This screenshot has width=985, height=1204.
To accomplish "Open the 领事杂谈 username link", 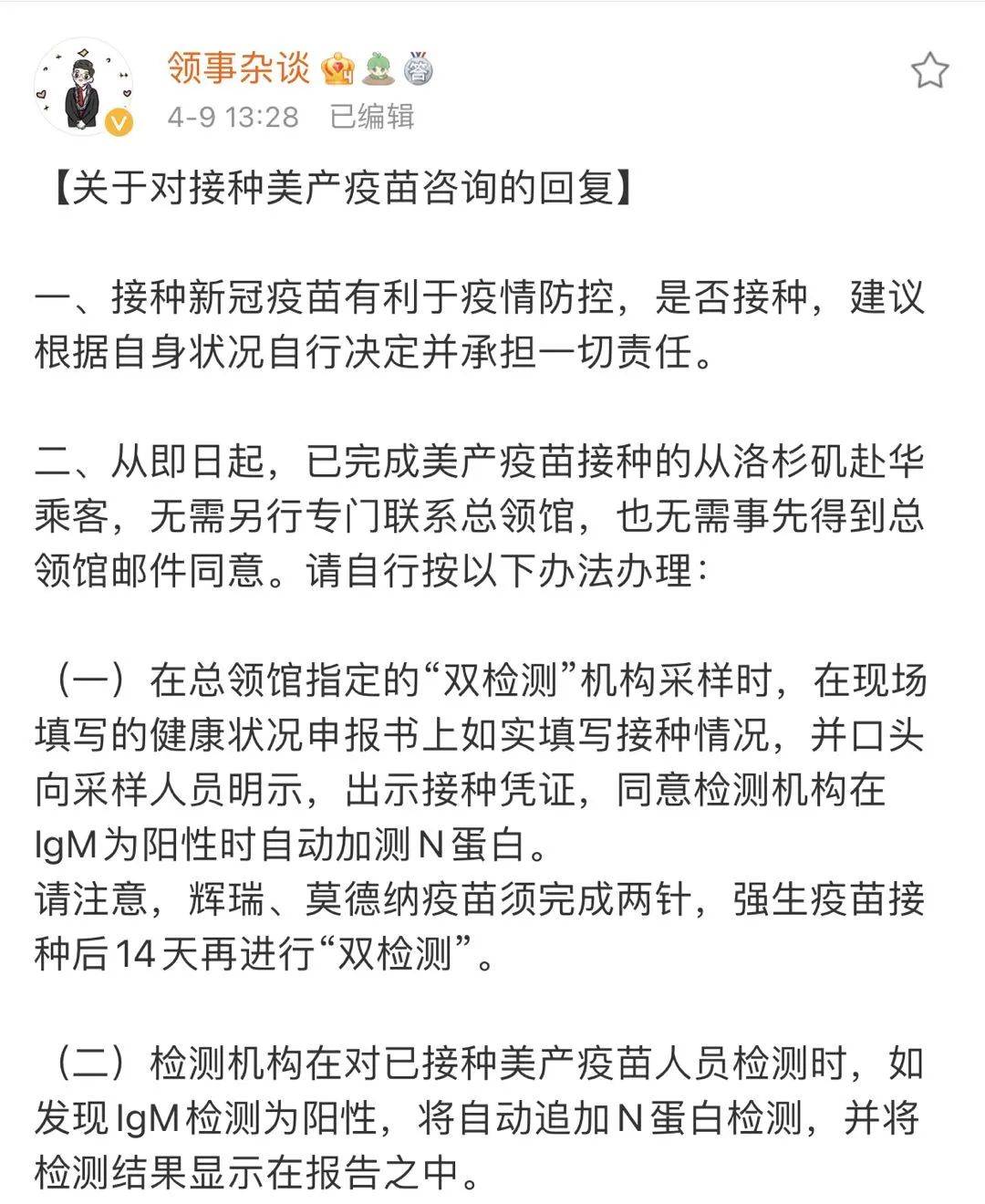I will tap(239, 69).
